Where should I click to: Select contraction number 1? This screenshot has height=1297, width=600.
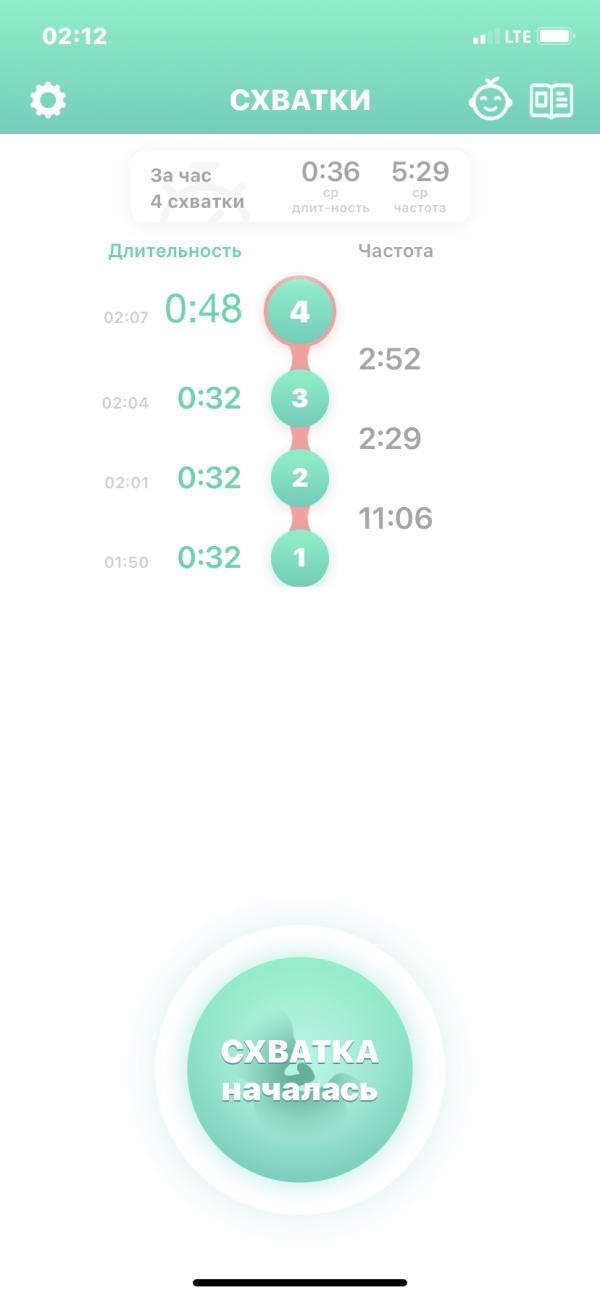click(x=300, y=557)
